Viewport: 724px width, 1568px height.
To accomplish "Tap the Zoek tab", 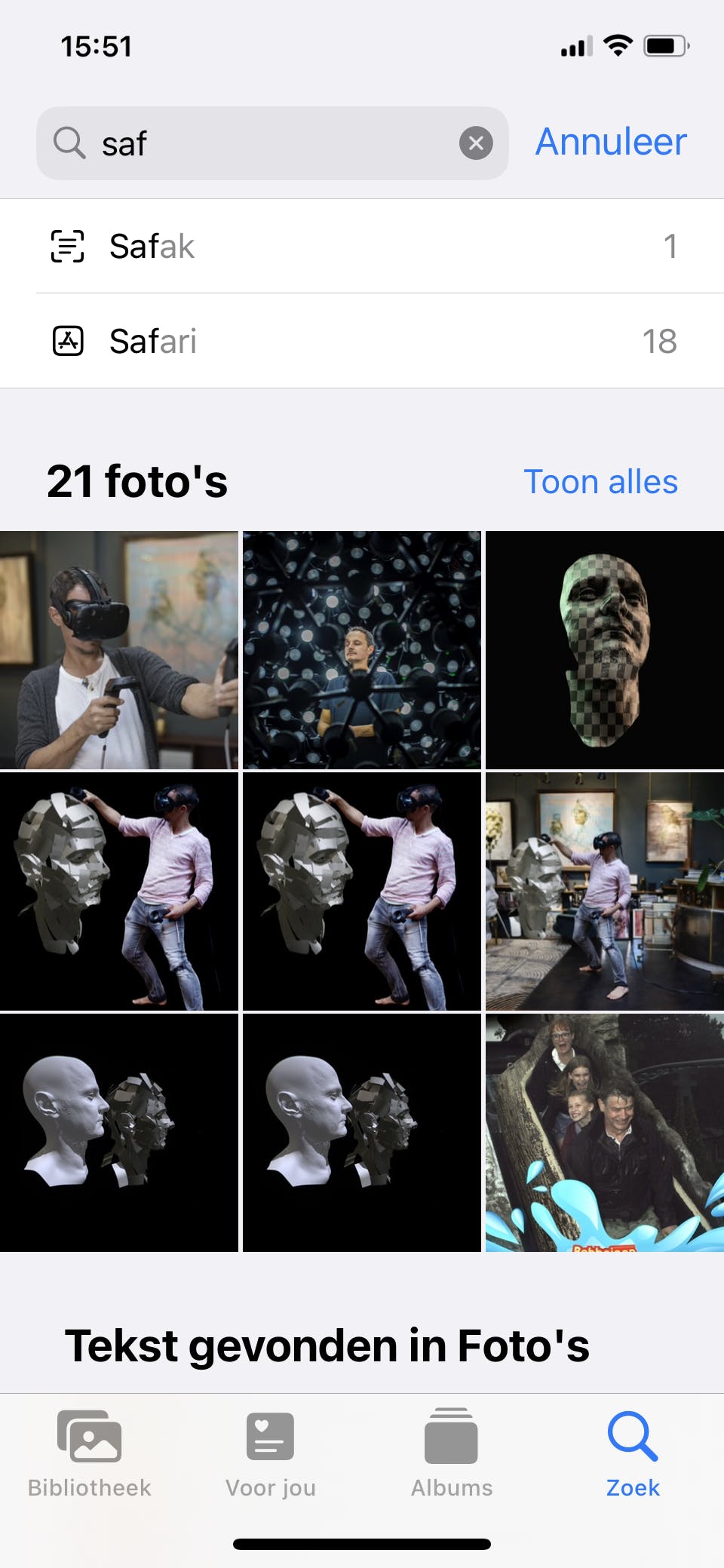I will [633, 1453].
